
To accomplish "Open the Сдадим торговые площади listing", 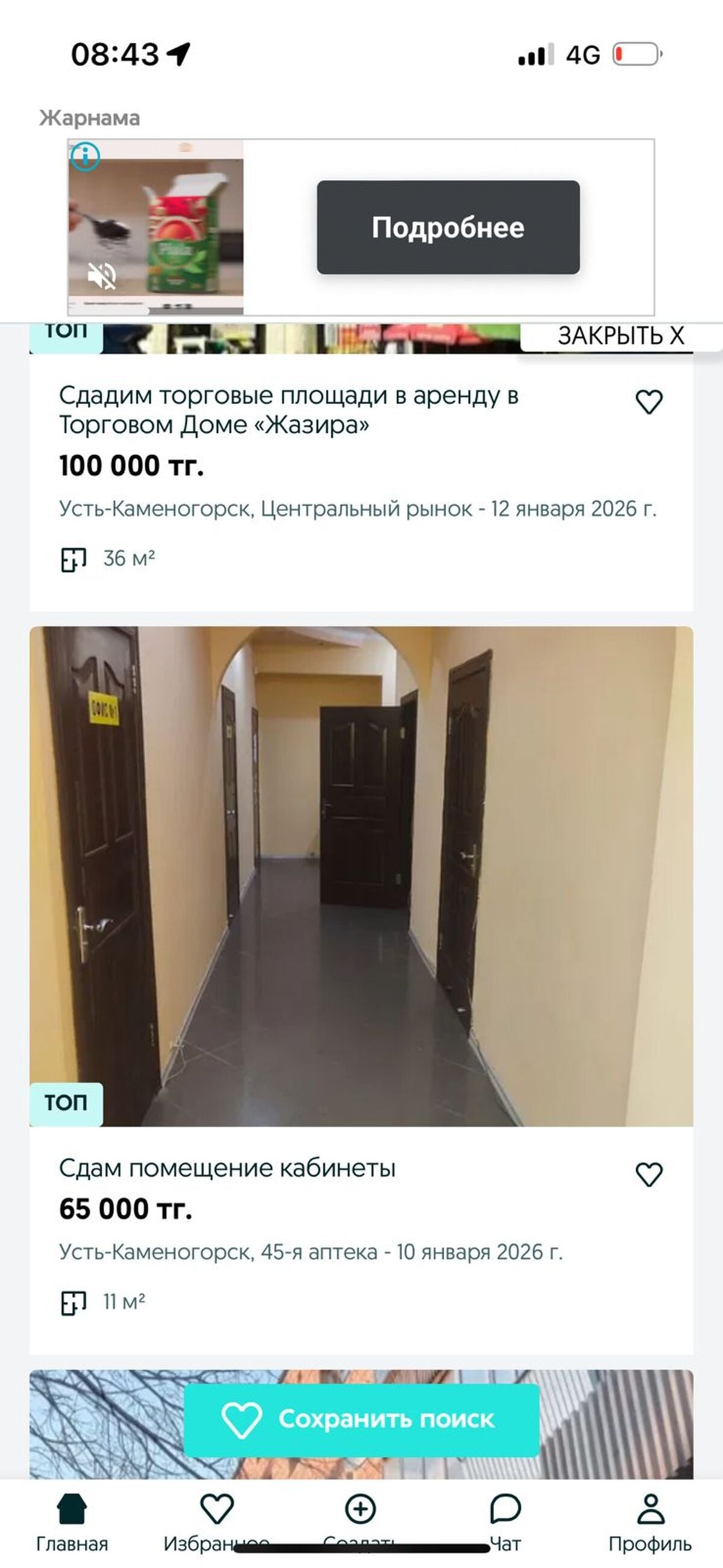I will click(288, 410).
